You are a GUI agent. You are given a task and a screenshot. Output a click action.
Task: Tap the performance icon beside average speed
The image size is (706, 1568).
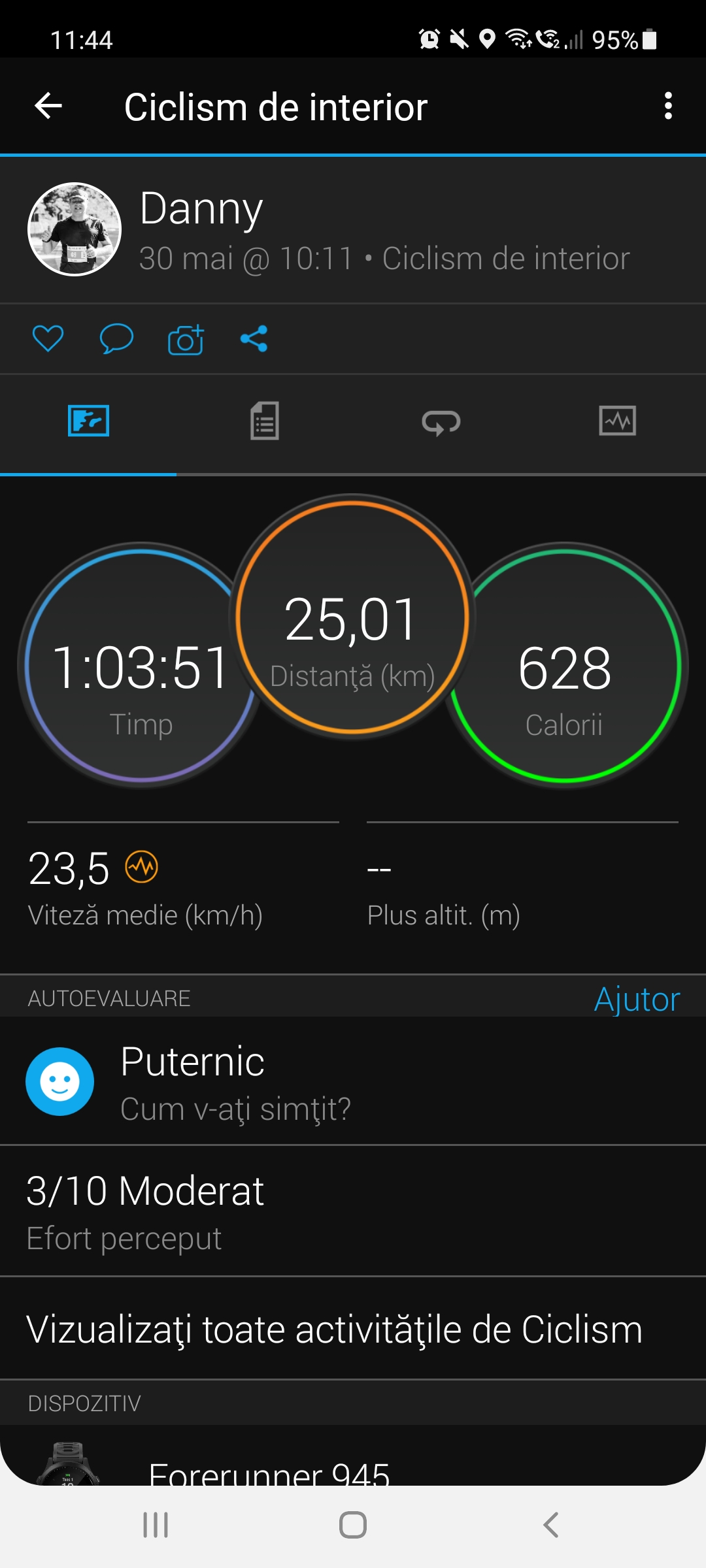(142, 867)
